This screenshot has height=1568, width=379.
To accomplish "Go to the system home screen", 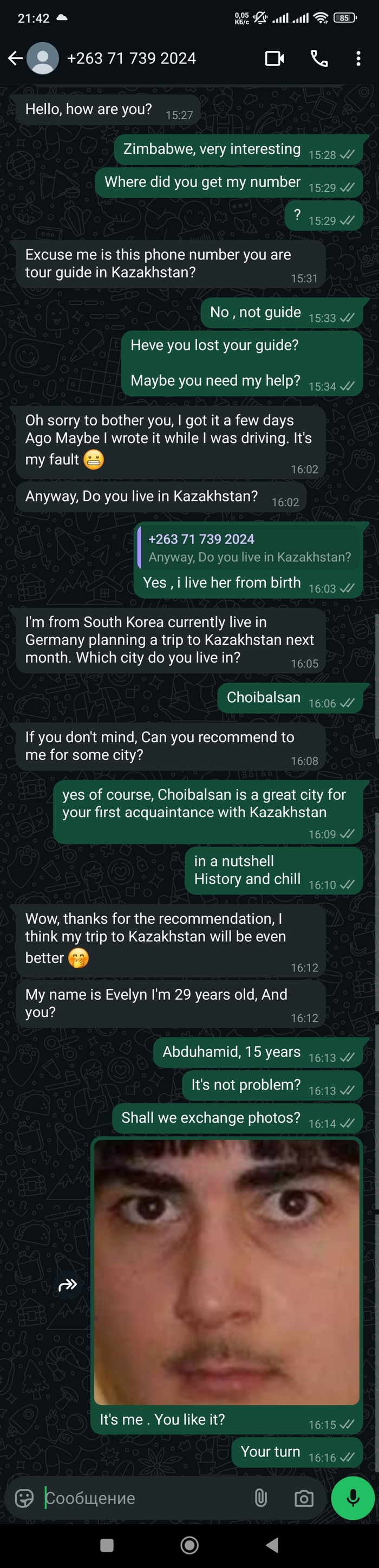I will click(x=189, y=1544).
